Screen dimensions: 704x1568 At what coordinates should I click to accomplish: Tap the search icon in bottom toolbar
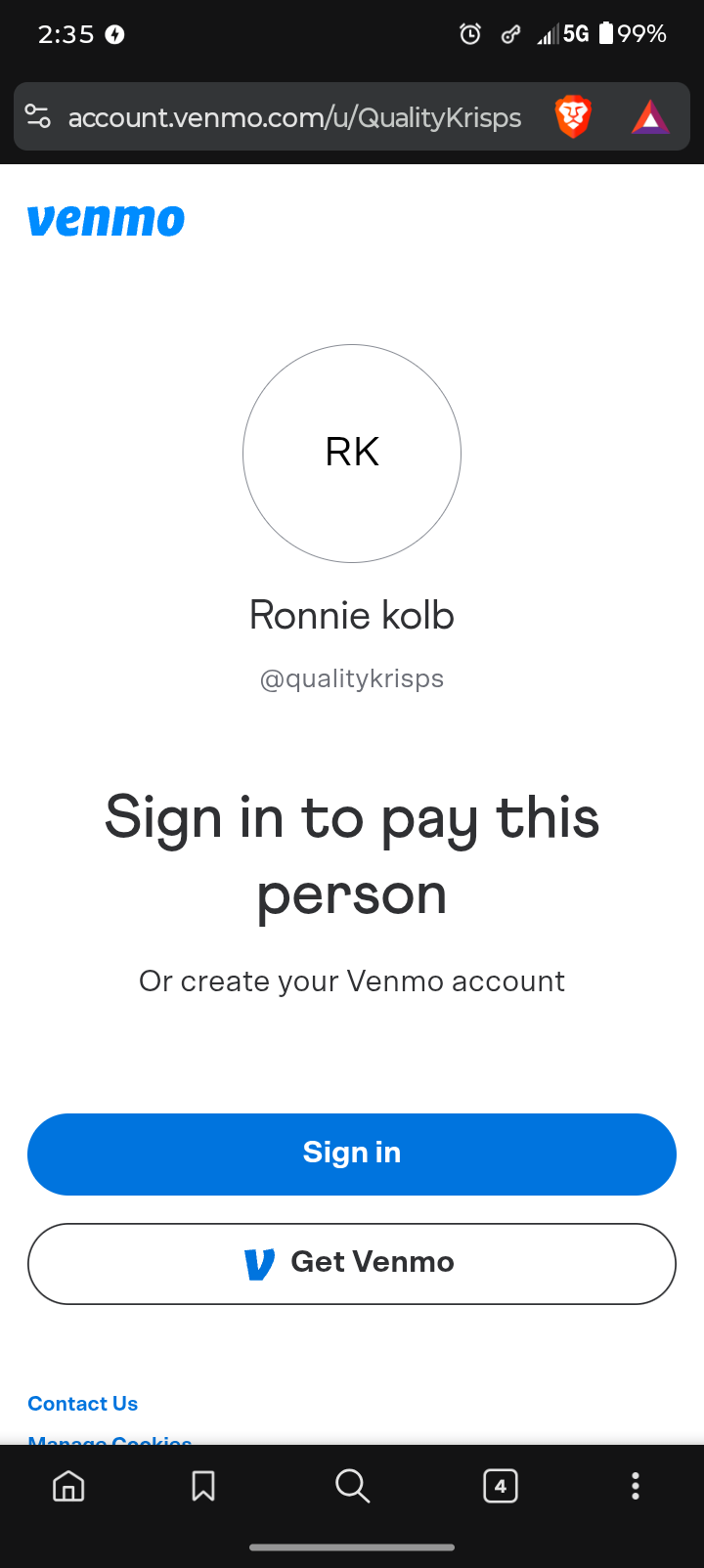tap(352, 1486)
